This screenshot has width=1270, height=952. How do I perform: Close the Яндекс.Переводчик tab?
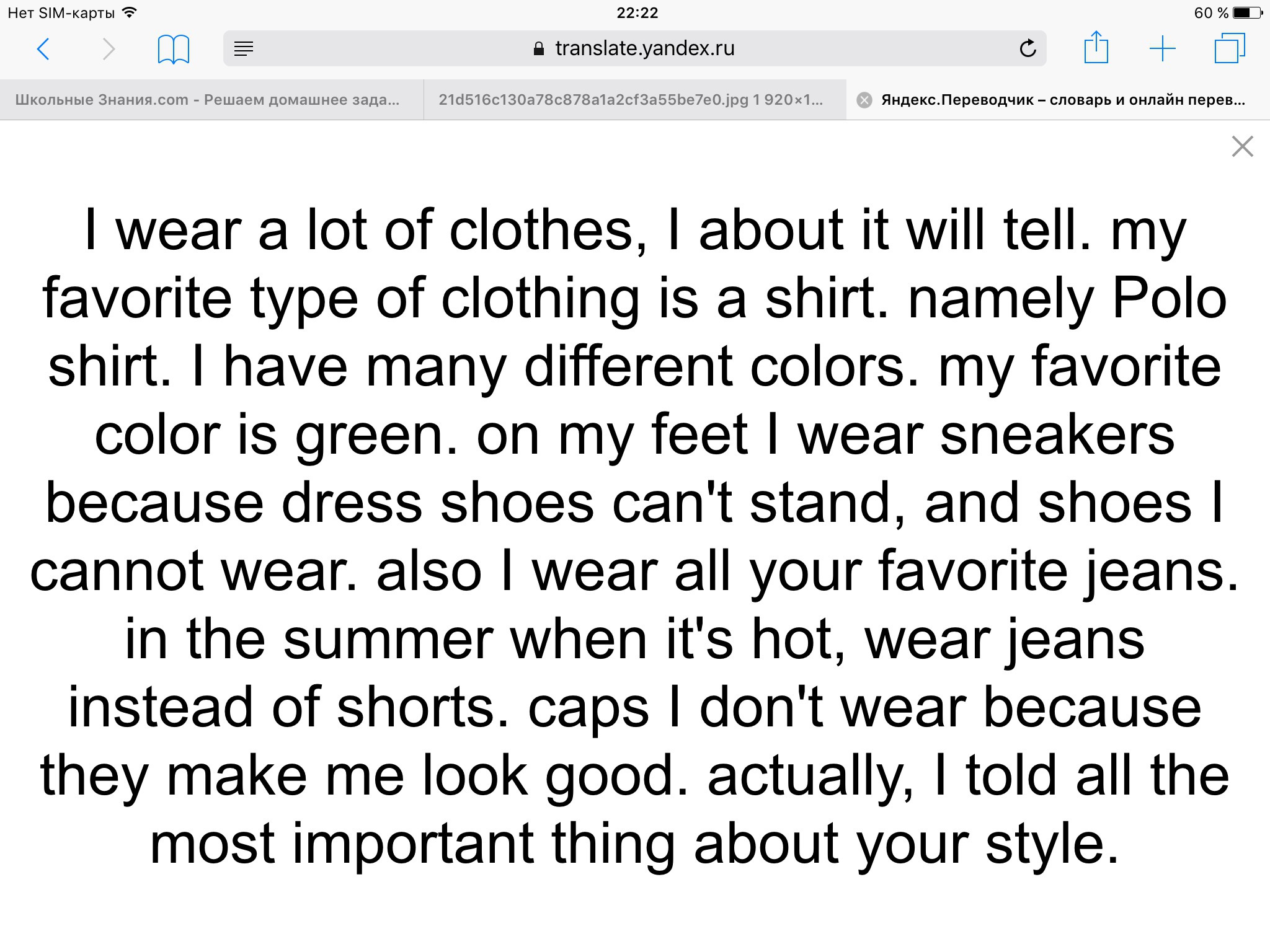coord(864,100)
